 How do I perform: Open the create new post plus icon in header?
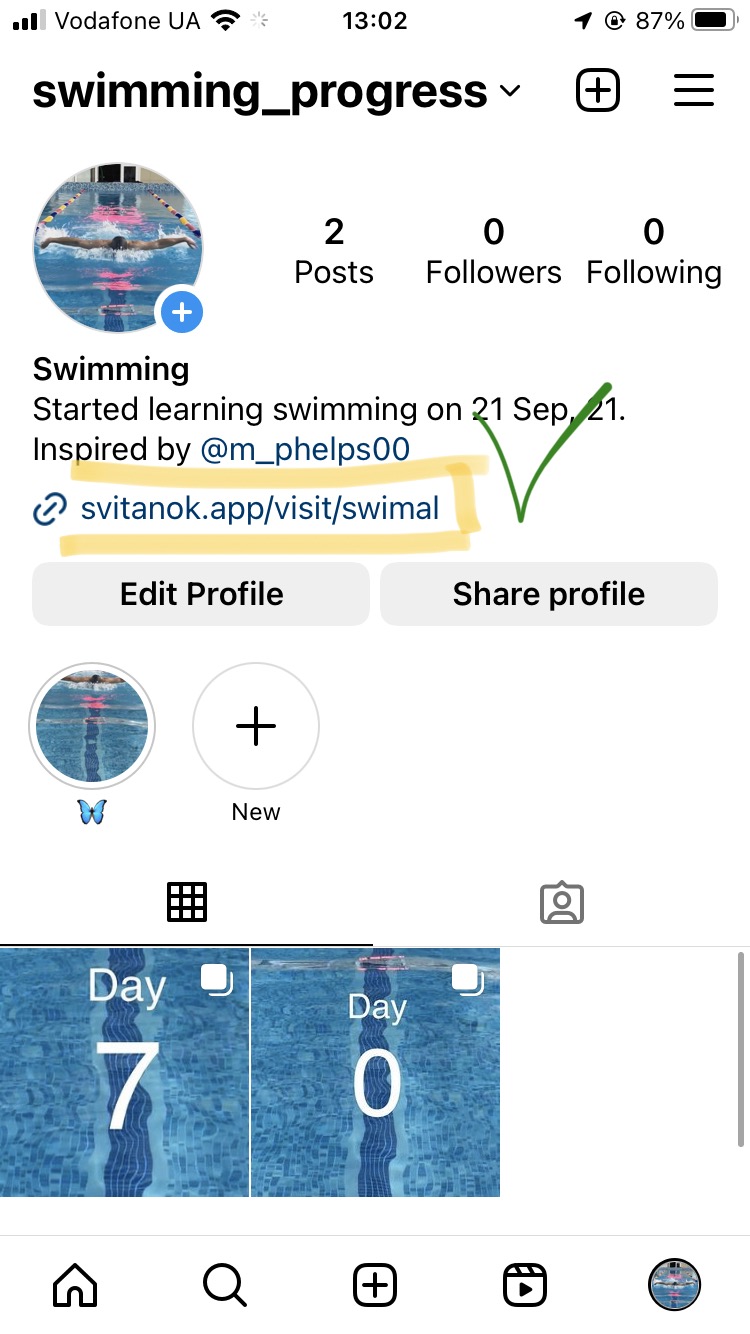click(598, 91)
